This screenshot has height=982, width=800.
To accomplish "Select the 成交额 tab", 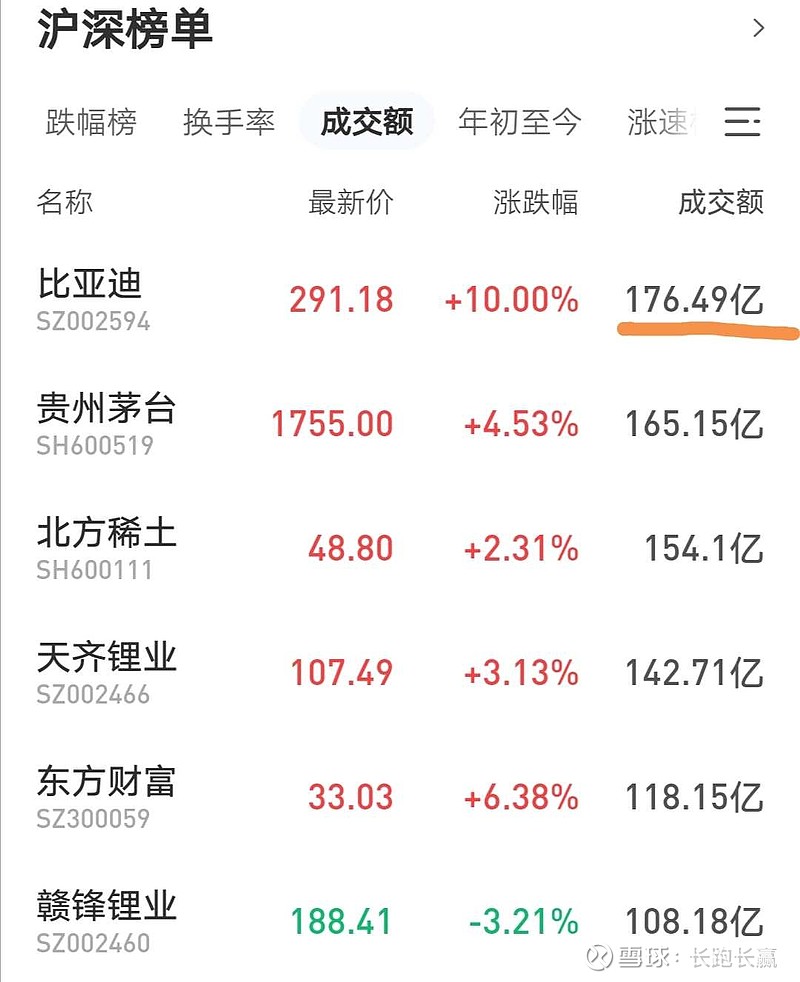I will click(x=367, y=123).
